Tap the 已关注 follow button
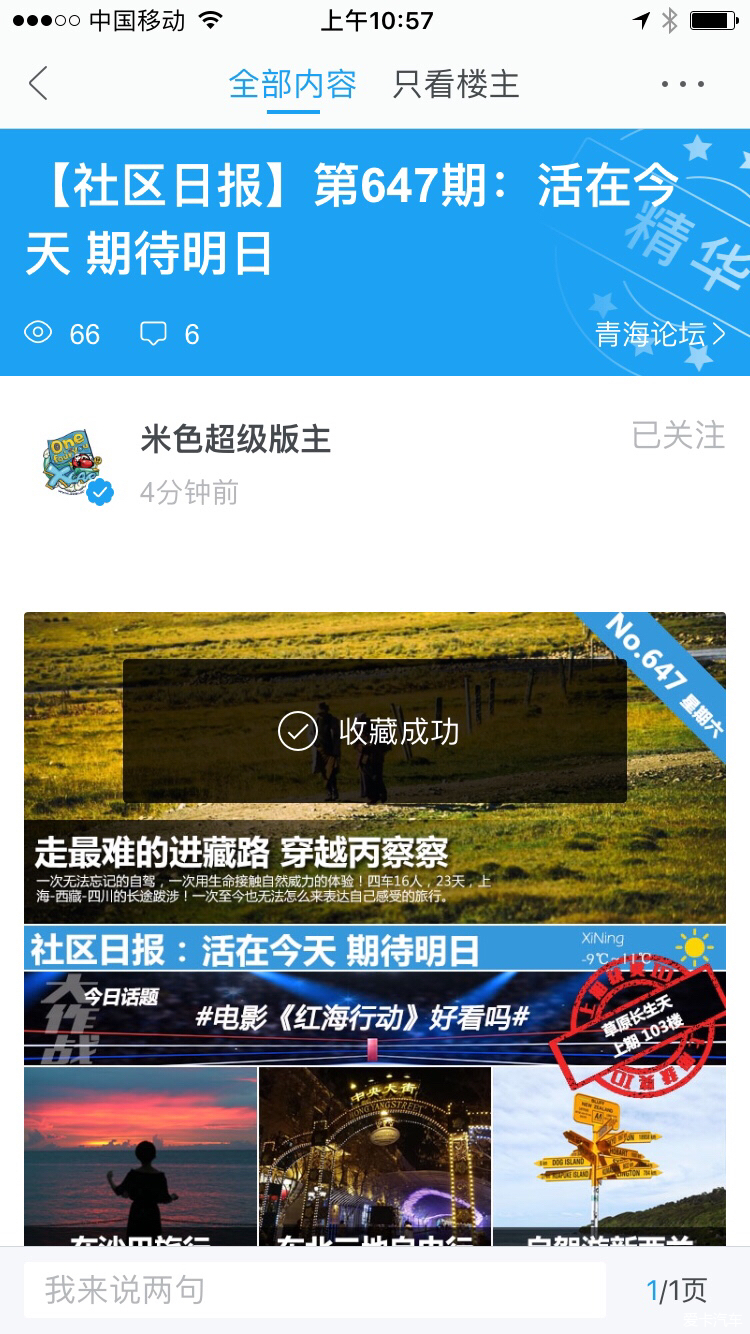The width and height of the screenshot is (750, 1334). pyautogui.click(x=678, y=436)
